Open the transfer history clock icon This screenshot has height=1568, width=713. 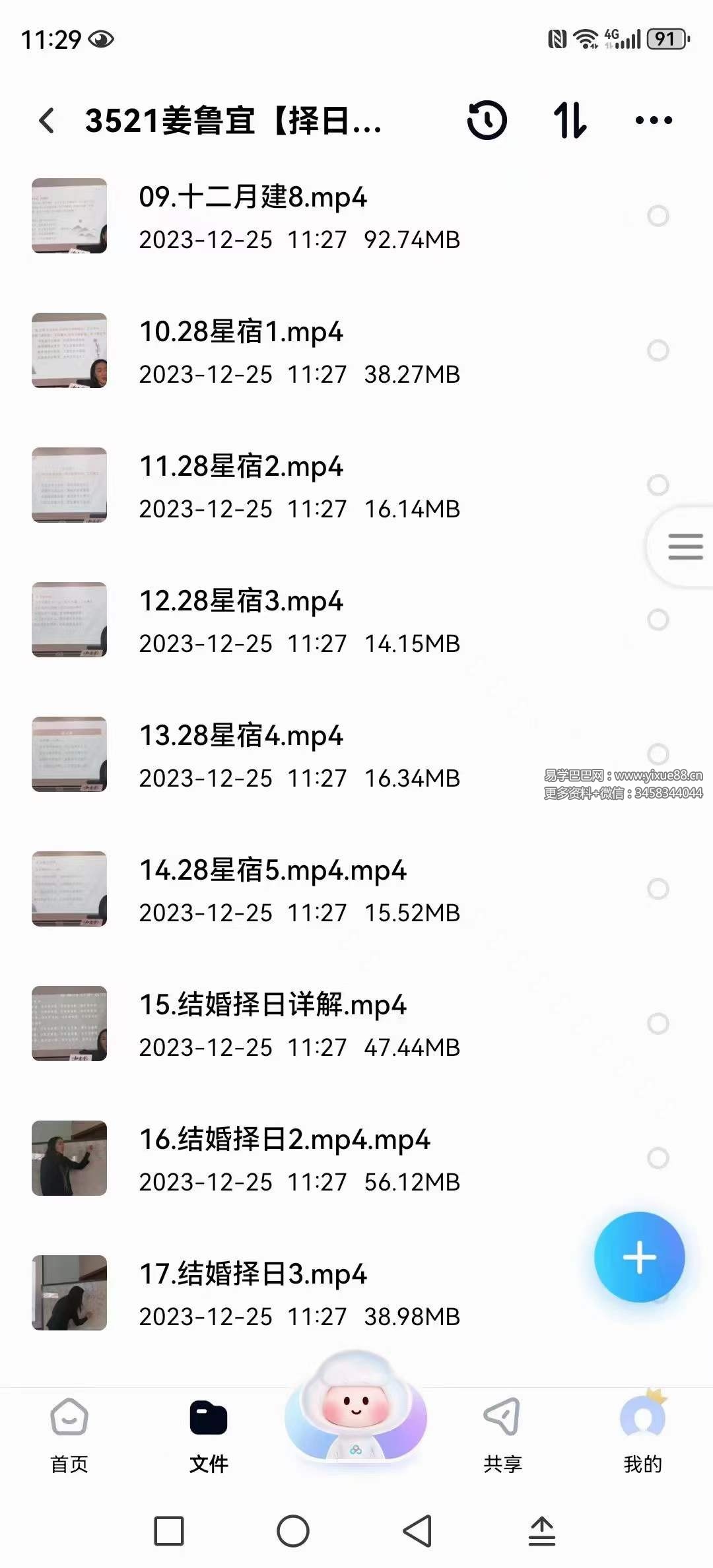(x=487, y=121)
